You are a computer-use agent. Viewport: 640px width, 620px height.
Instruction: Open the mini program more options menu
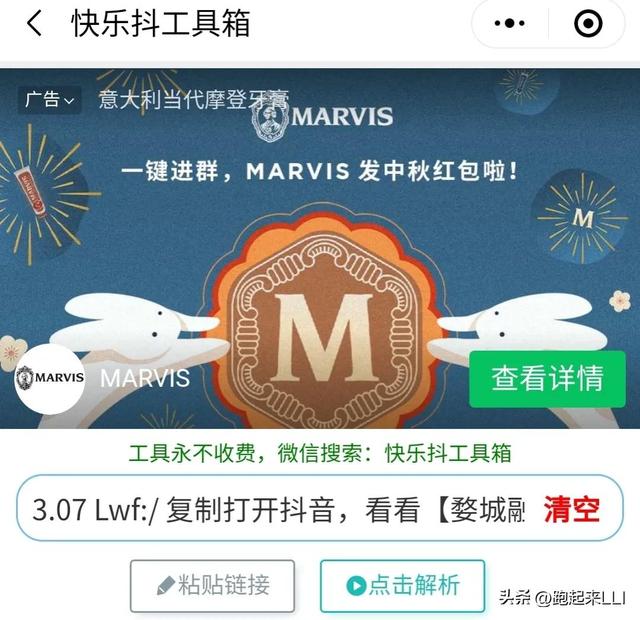pyautogui.click(x=510, y=23)
